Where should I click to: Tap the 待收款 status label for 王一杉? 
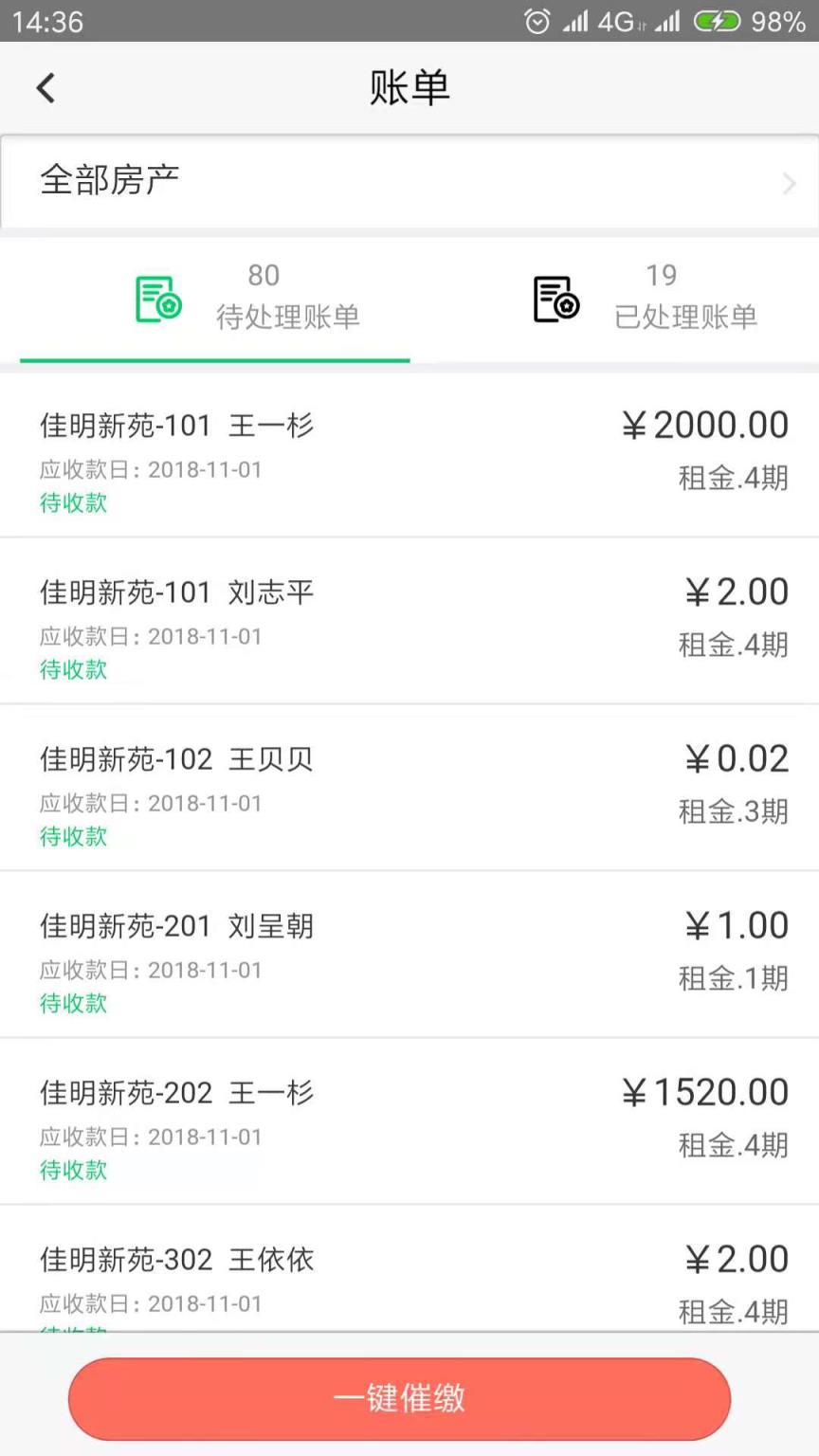(x=72, y=503)
